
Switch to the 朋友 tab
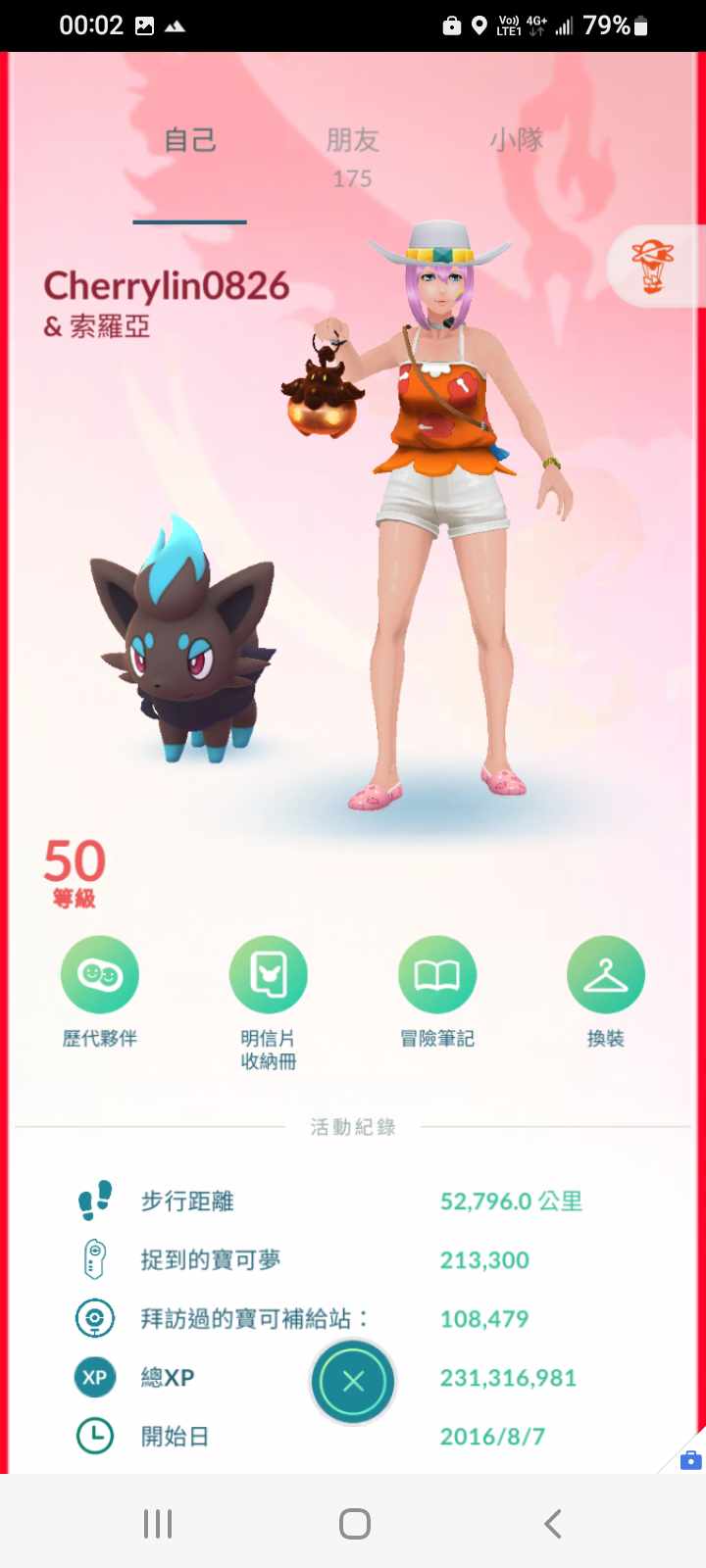tap(352, 142)
